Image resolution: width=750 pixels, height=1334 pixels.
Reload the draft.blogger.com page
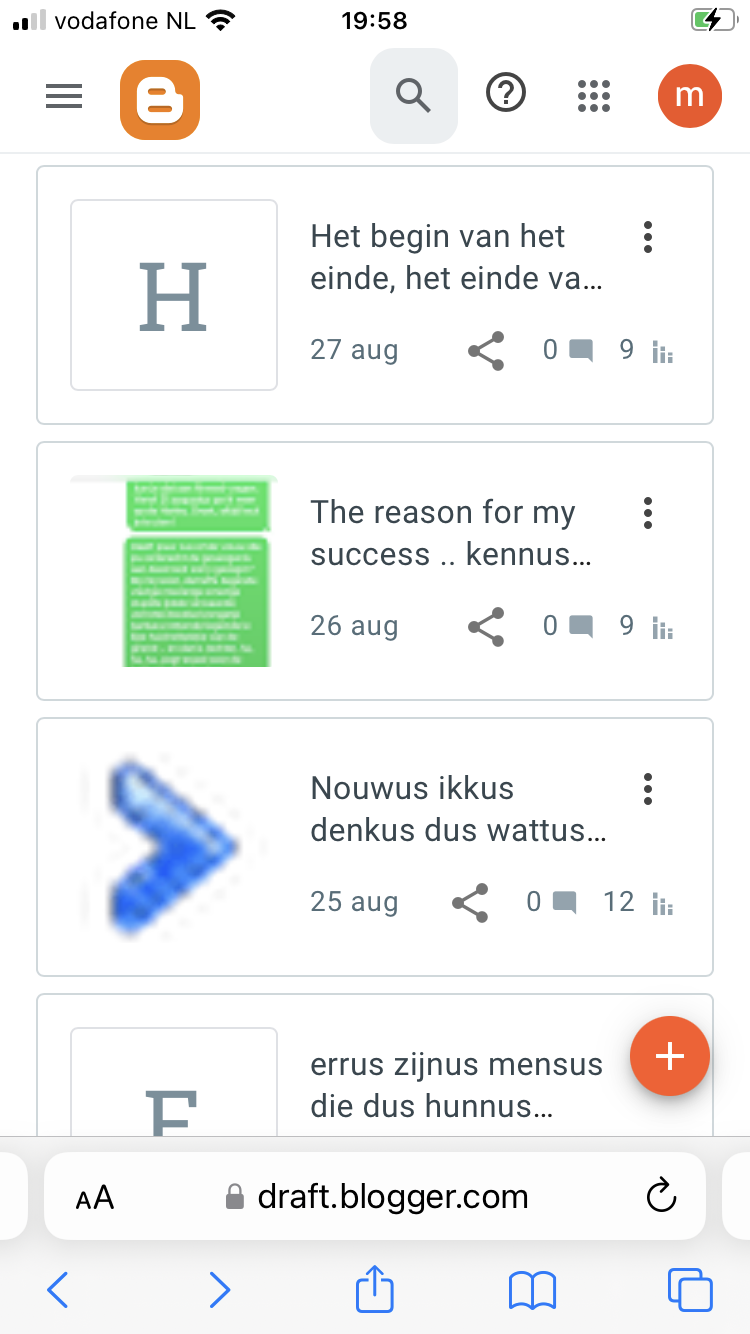tap(662, 1196)
